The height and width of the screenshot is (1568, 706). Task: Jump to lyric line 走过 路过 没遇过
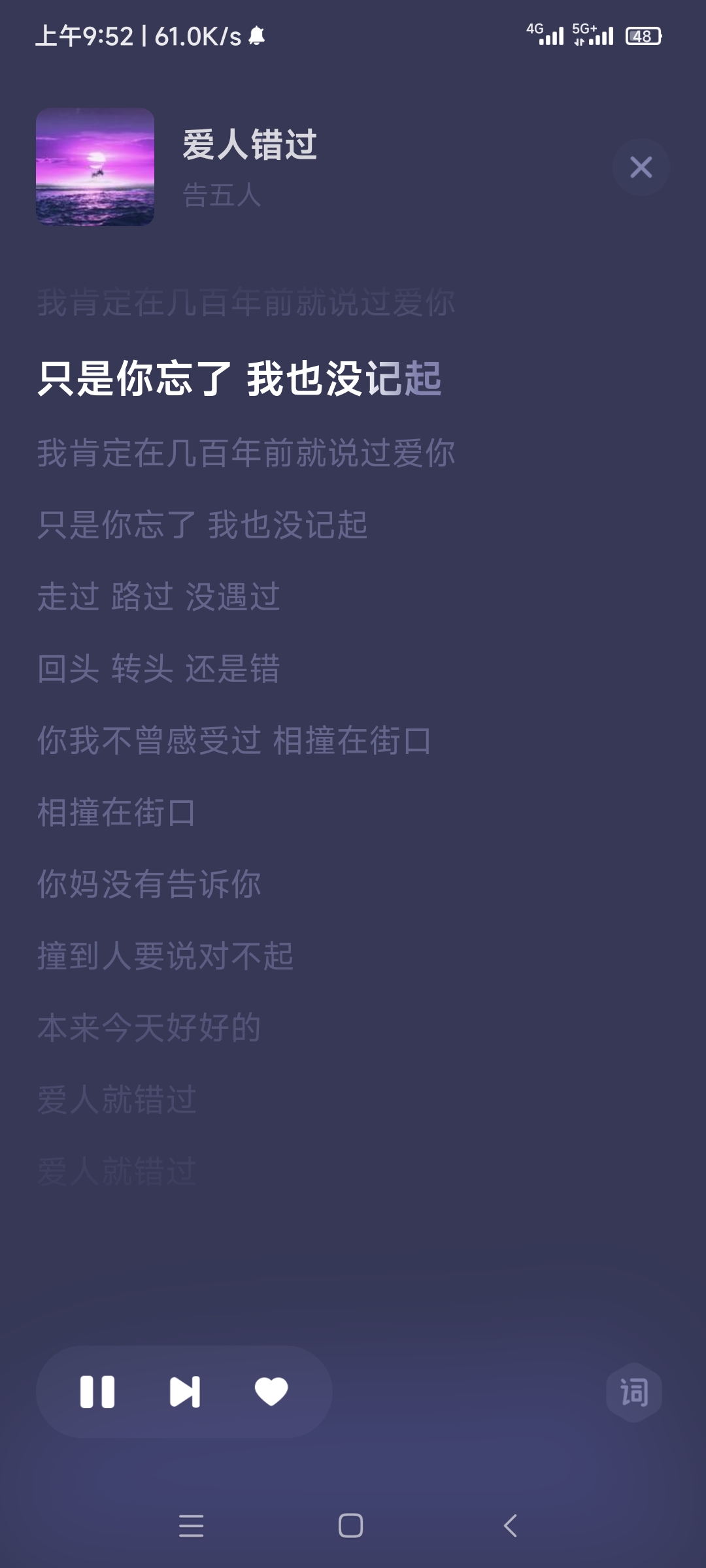(159, 596)
